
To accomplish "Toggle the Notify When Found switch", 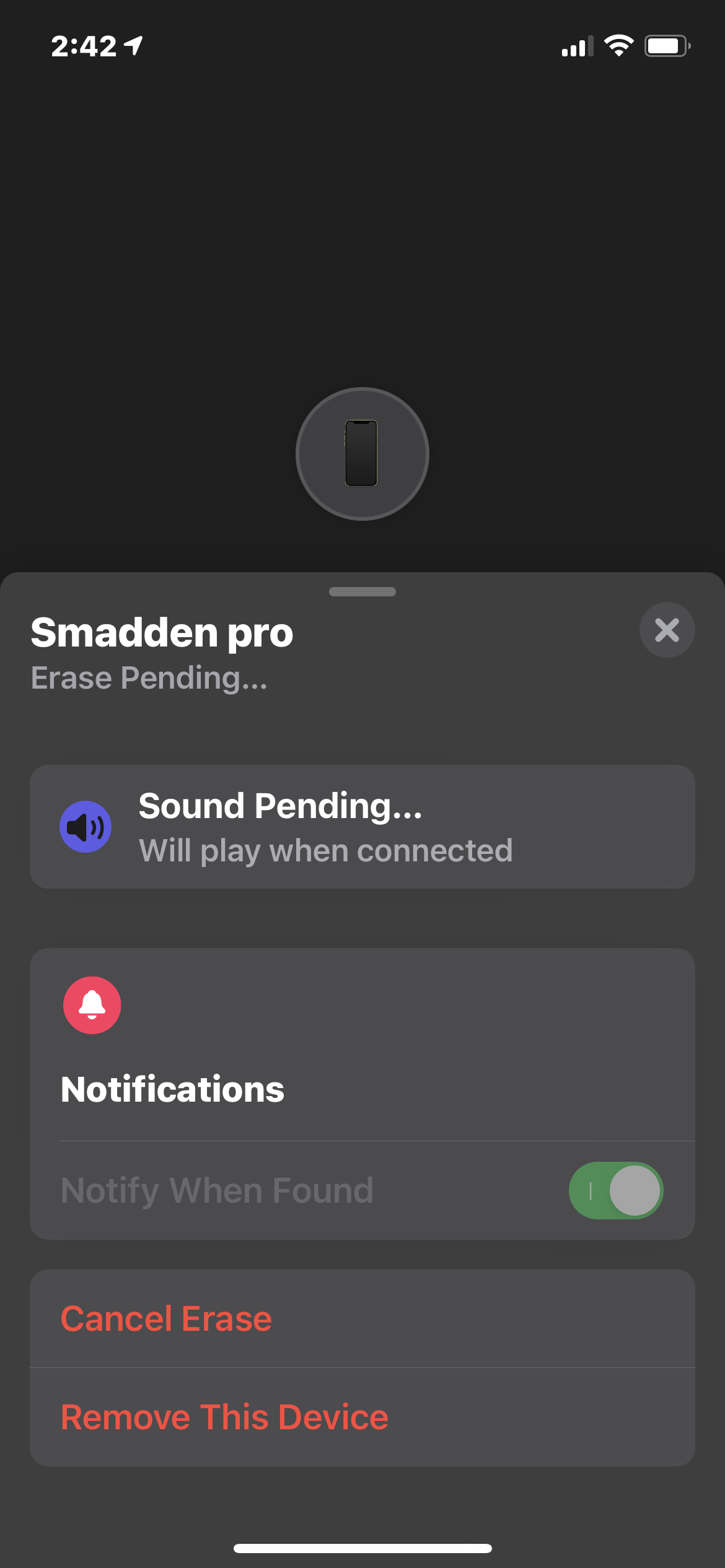I will point(616,1190).
